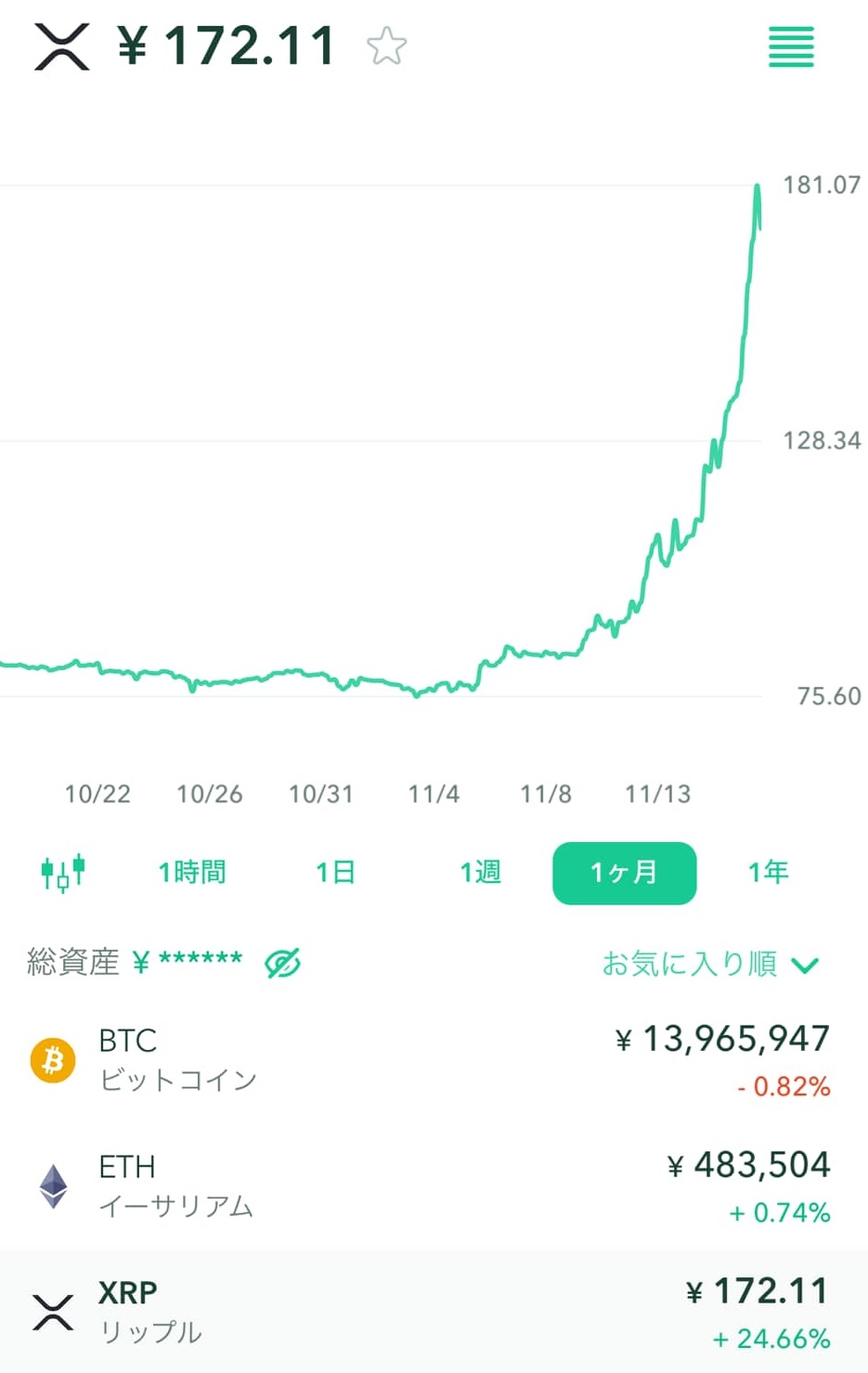Open the BTC ビットコイン row

434,1060
